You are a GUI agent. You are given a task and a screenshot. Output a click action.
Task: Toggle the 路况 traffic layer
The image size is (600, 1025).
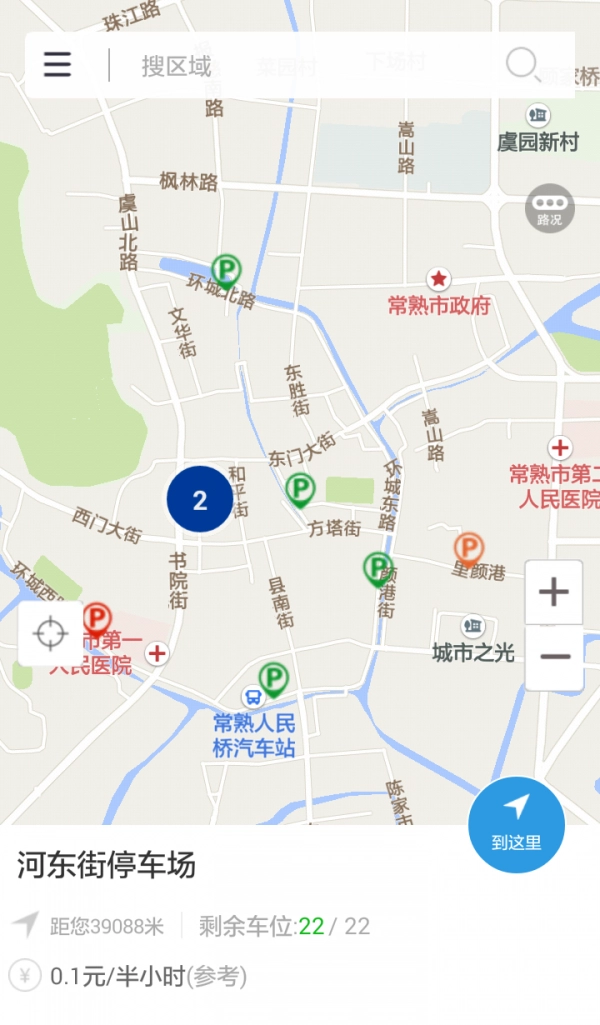549,208
